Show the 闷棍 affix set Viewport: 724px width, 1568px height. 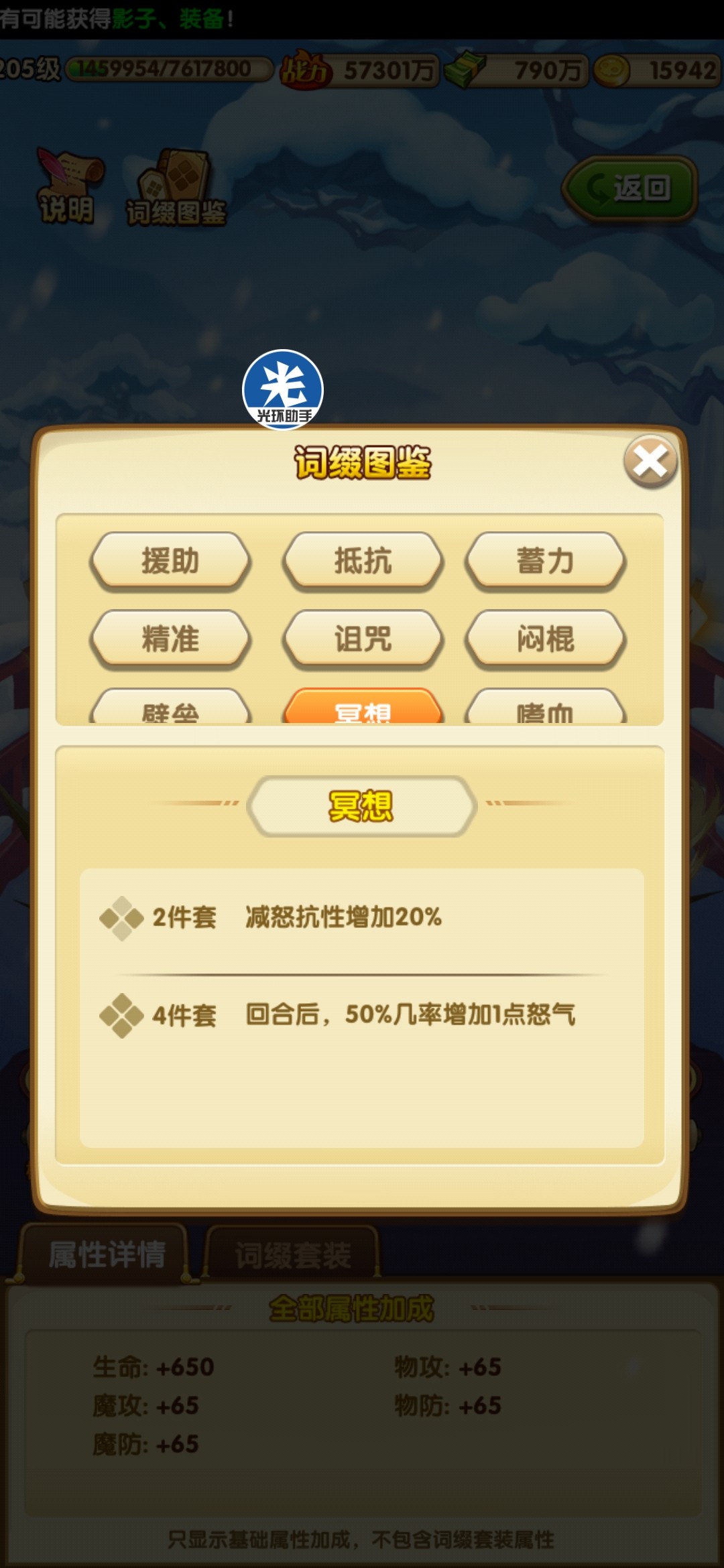click(x=545, y=639)
